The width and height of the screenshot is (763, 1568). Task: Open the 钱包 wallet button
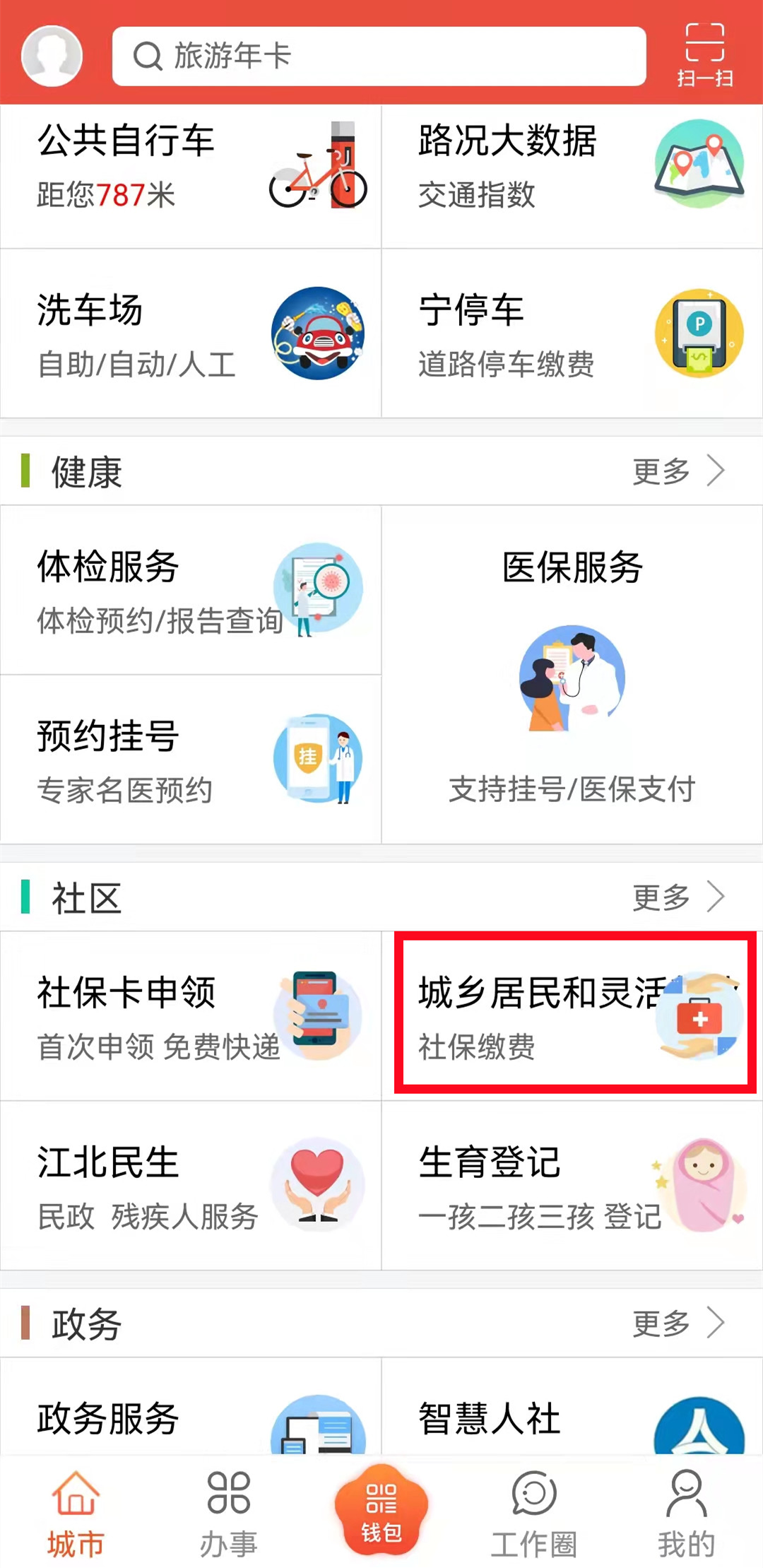click(x=381, y=1510)
